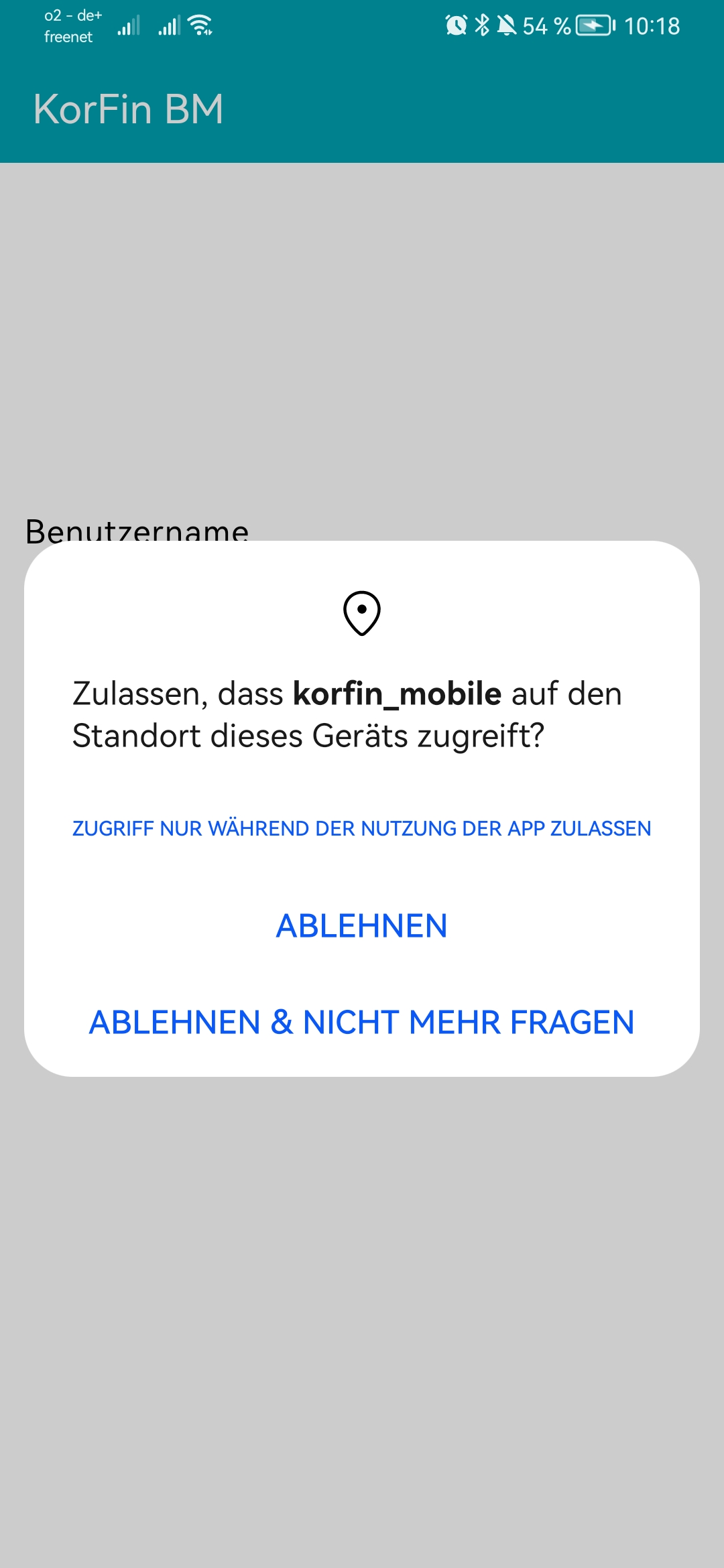This screenshot has height=1568, width=724.
Task: Select Ablehnen & nicht mehr fragen
Action: [x=362, y=1023]
